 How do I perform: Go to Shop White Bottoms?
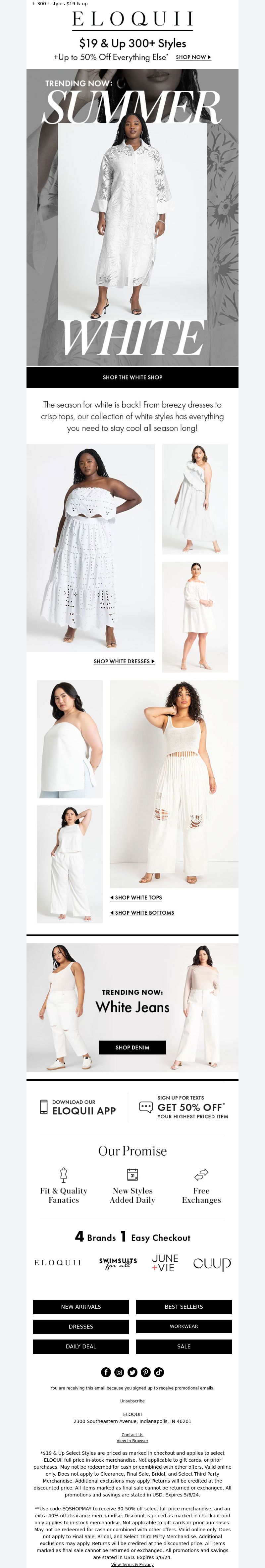coord(142,912)
